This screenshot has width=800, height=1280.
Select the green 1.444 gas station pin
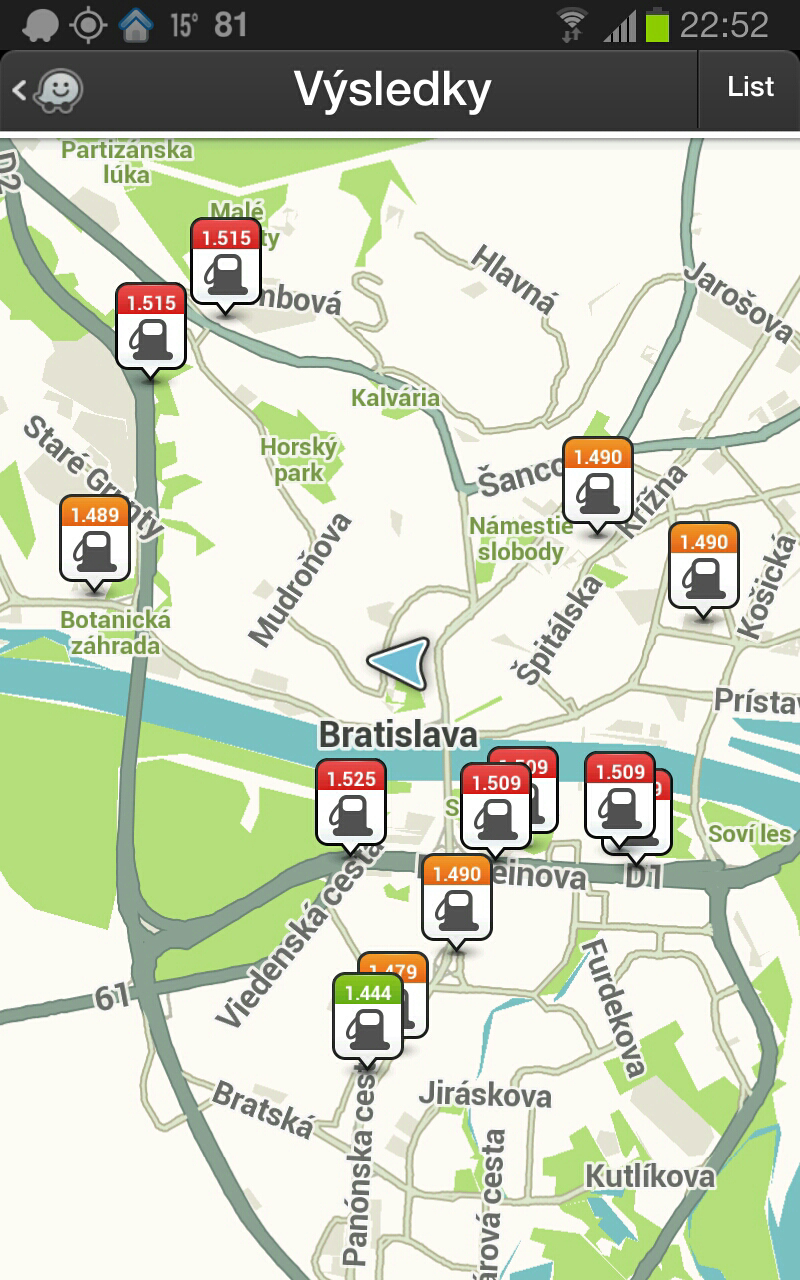pyautogui.click(x=367, y=1022)
